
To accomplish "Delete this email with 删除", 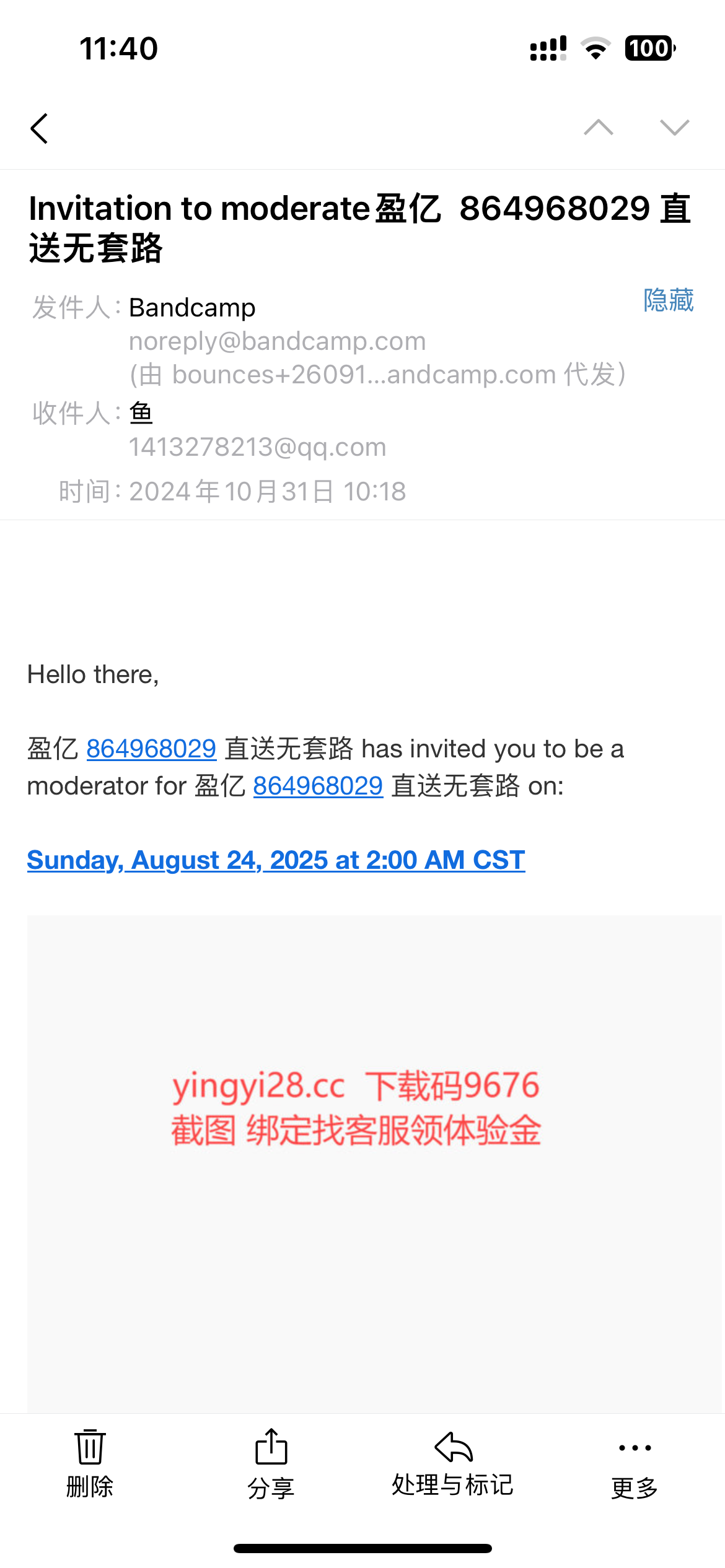I will pos(90,1464).
